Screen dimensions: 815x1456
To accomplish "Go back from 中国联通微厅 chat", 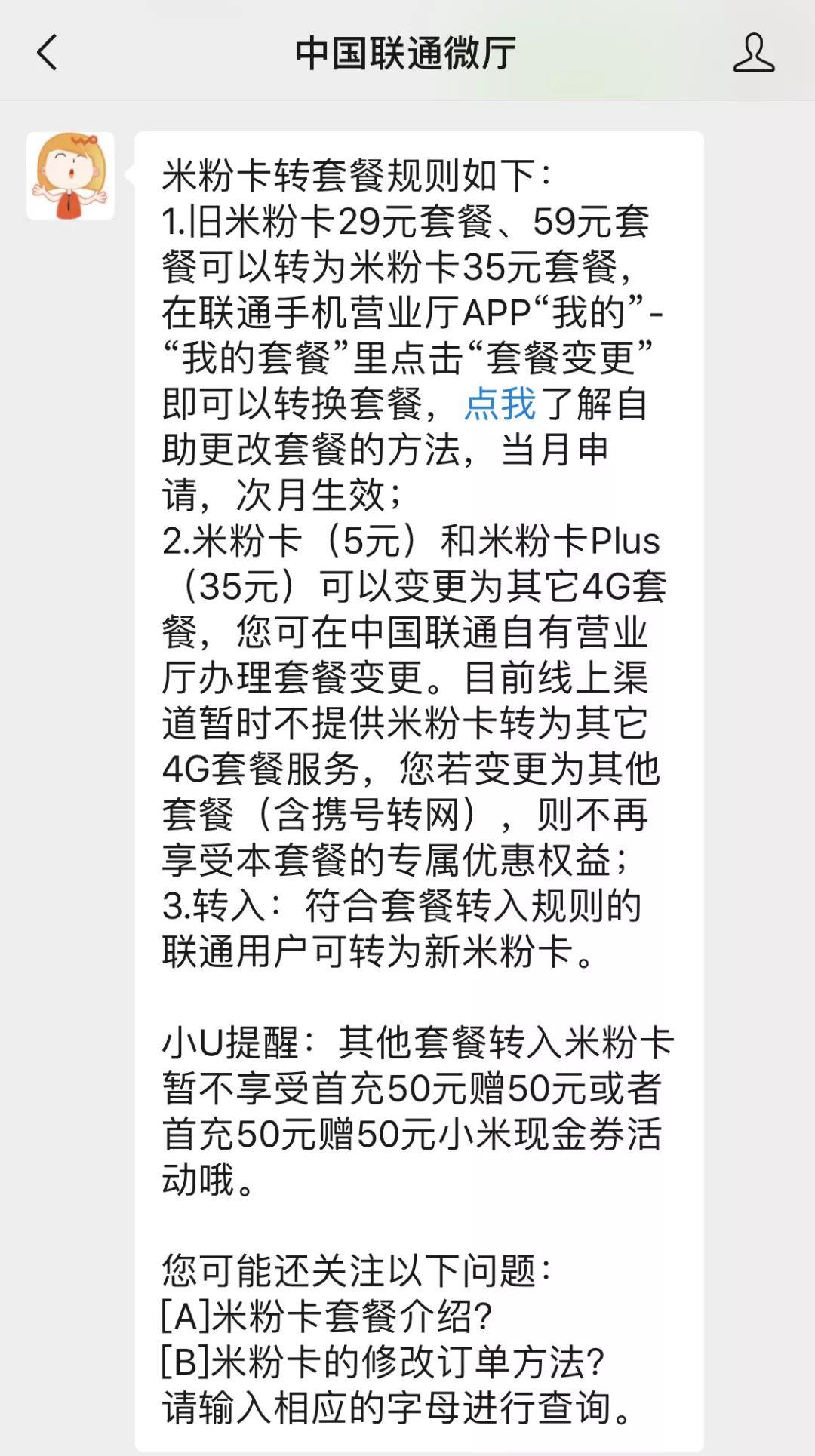I will [47, 53].
